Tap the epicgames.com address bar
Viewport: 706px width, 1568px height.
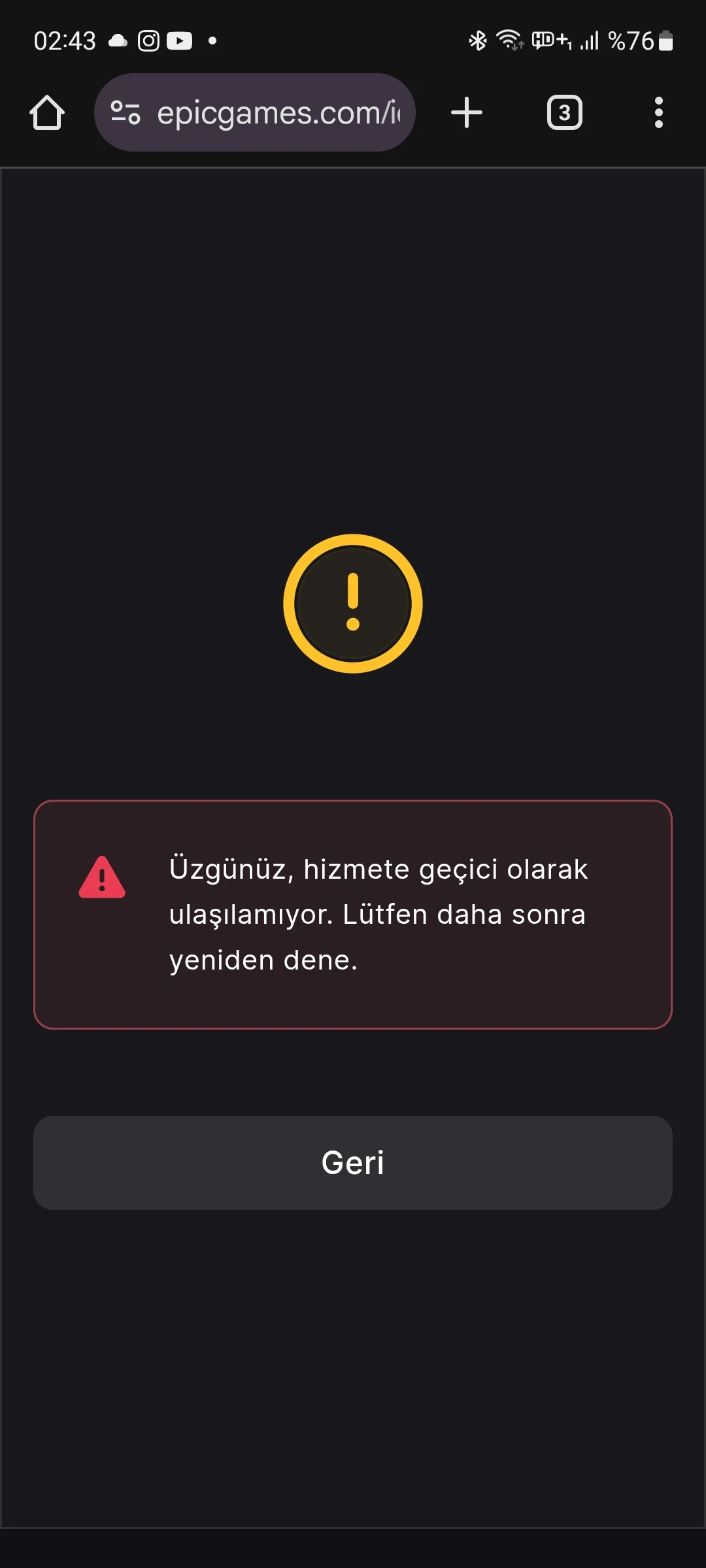click(275, 112)
